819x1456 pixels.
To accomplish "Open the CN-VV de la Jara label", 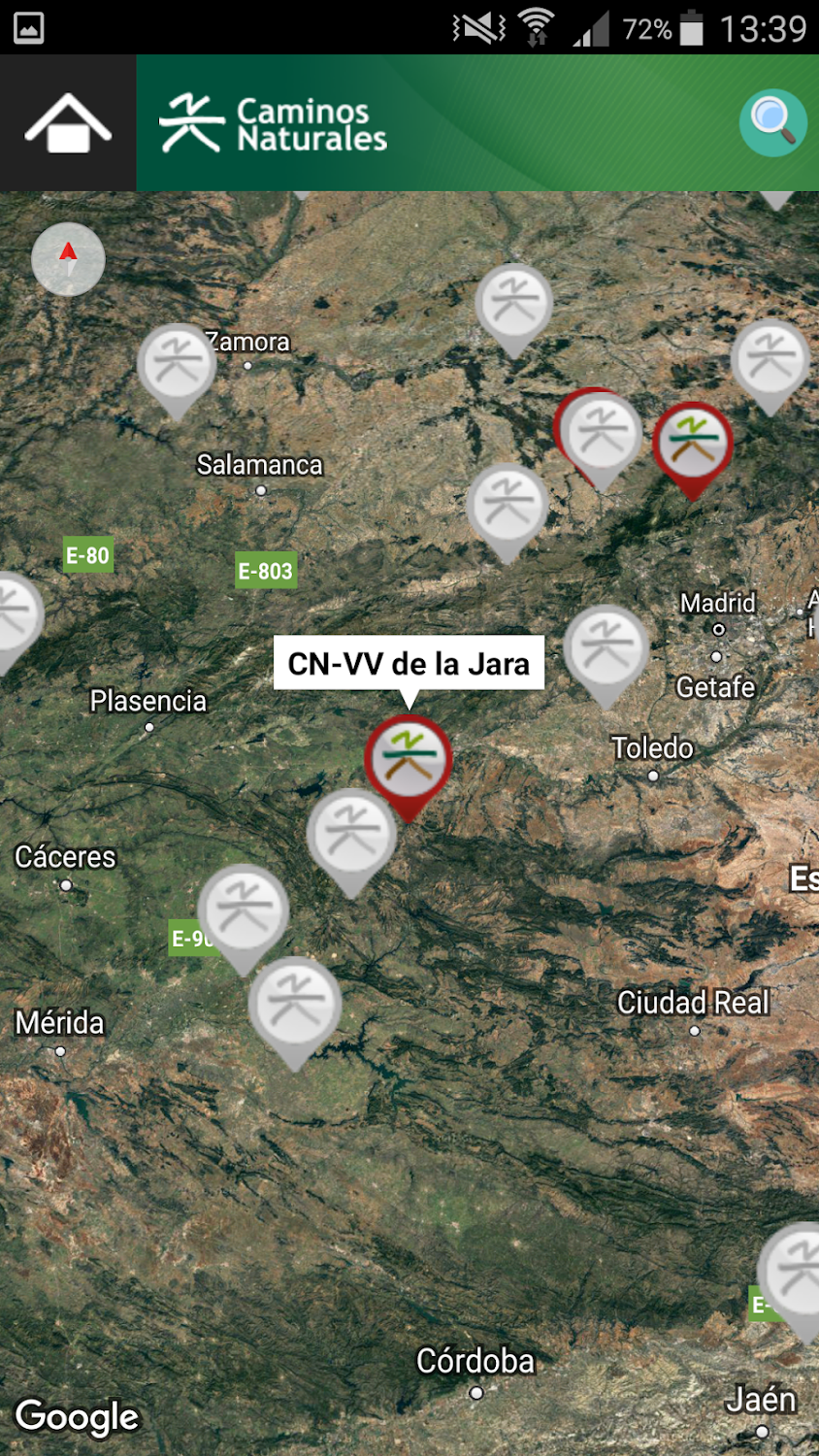I will point(409,664).
